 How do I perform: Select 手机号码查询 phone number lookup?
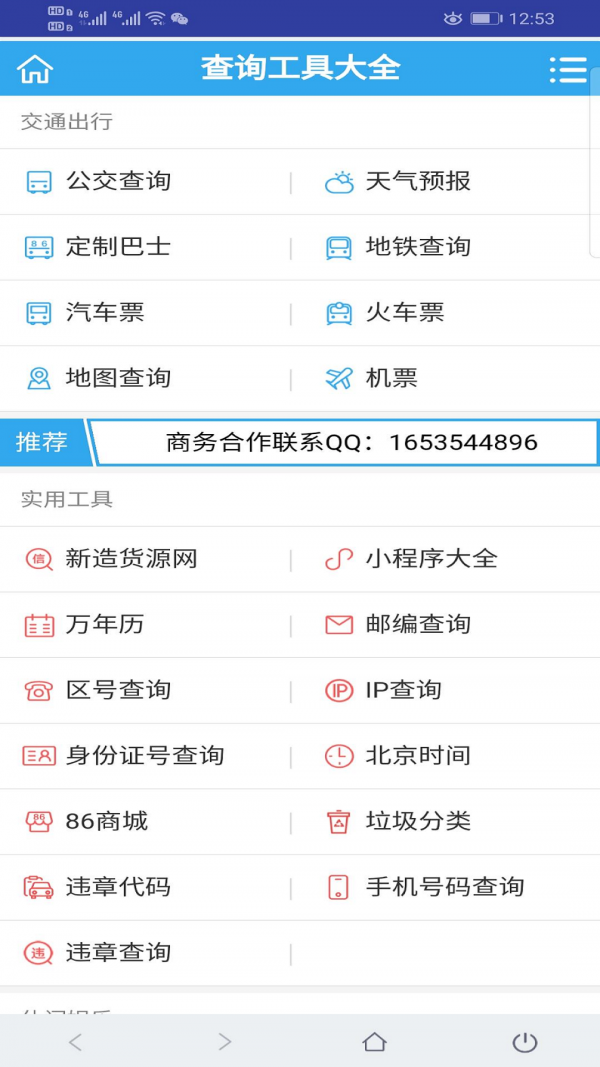444,887
